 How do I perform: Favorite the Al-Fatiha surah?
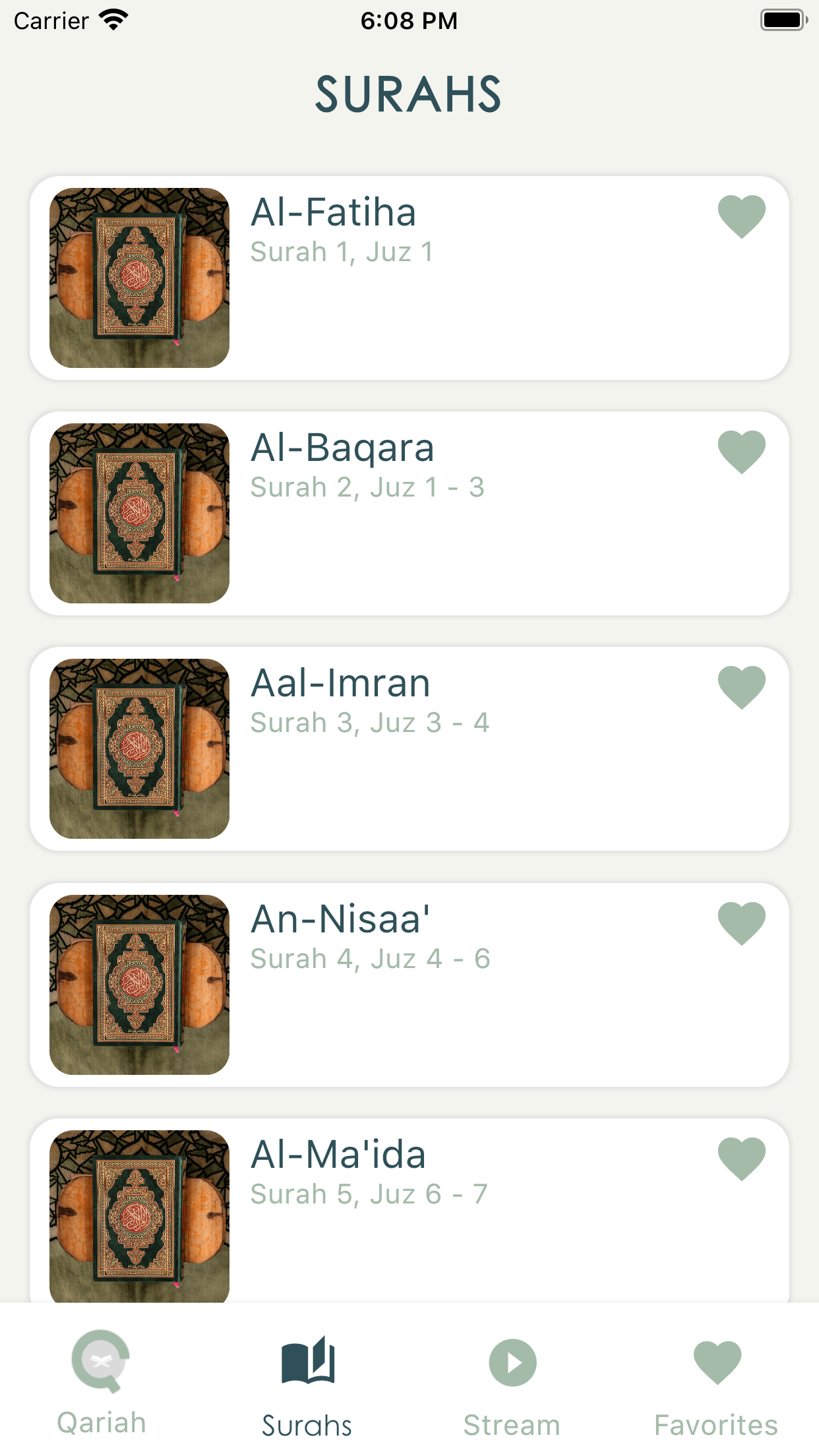click(741, 217)
